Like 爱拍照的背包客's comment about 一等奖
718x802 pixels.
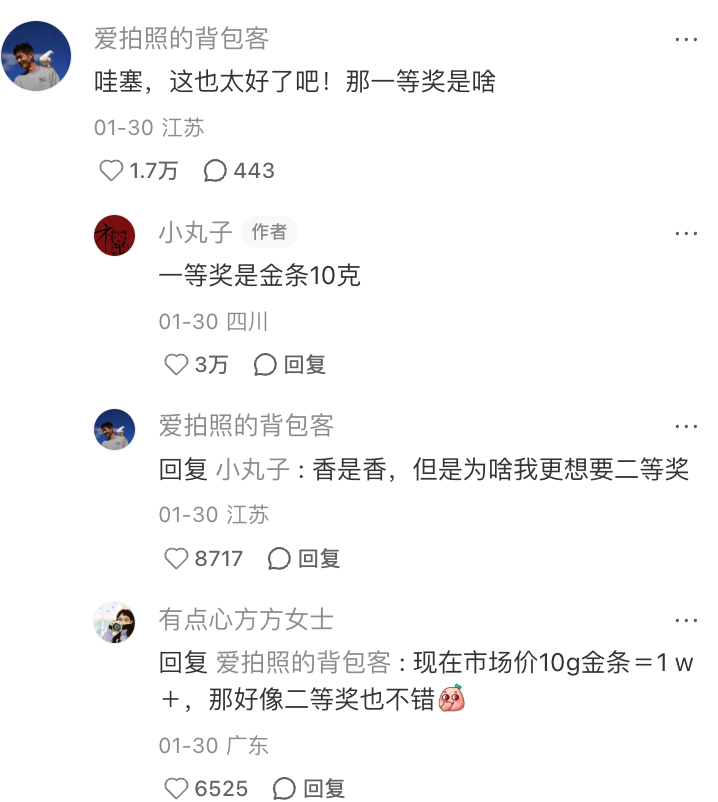pos(112,171)
